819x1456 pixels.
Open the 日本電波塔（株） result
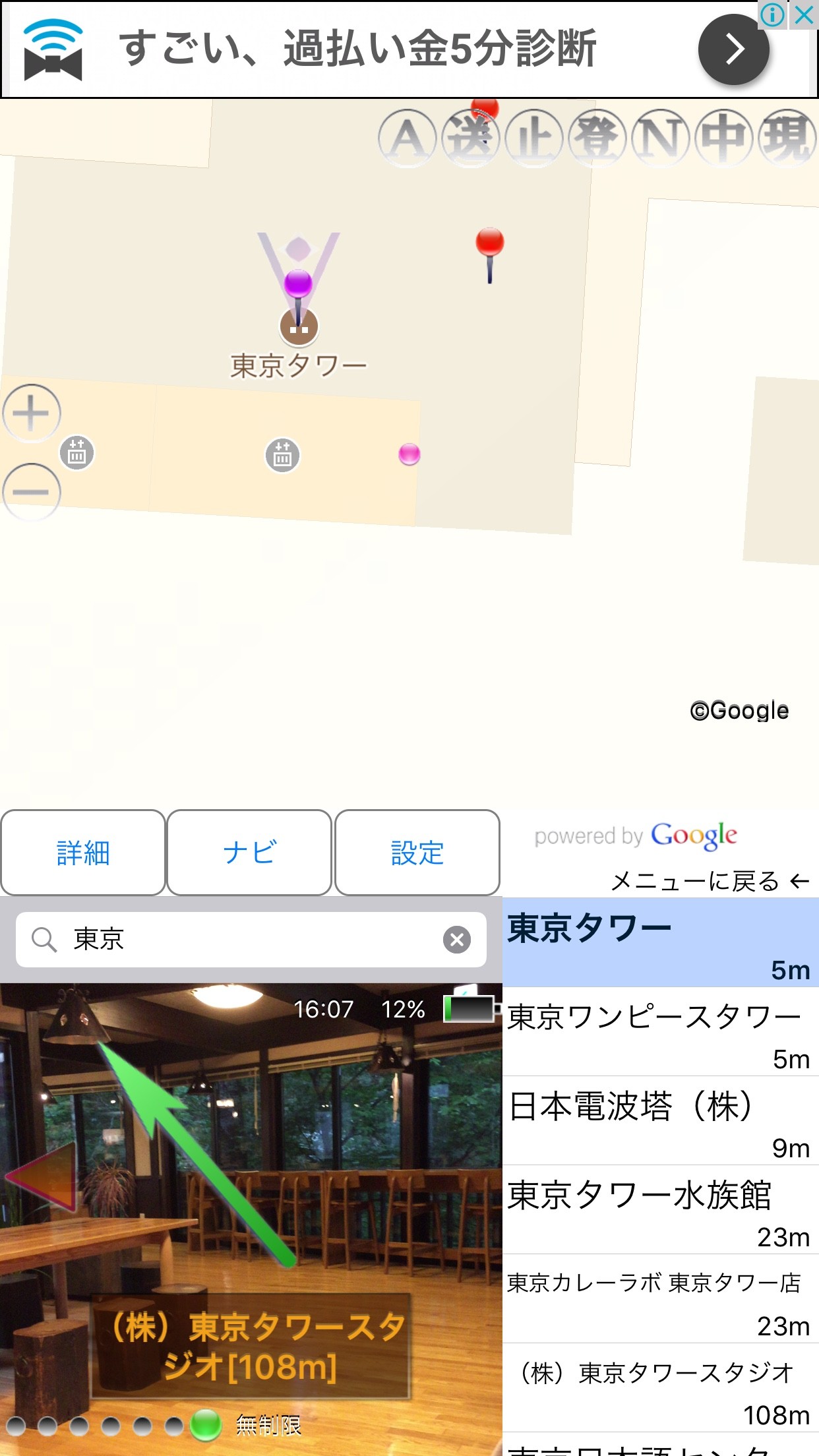pyautogui.click(x=661, y=1121)
